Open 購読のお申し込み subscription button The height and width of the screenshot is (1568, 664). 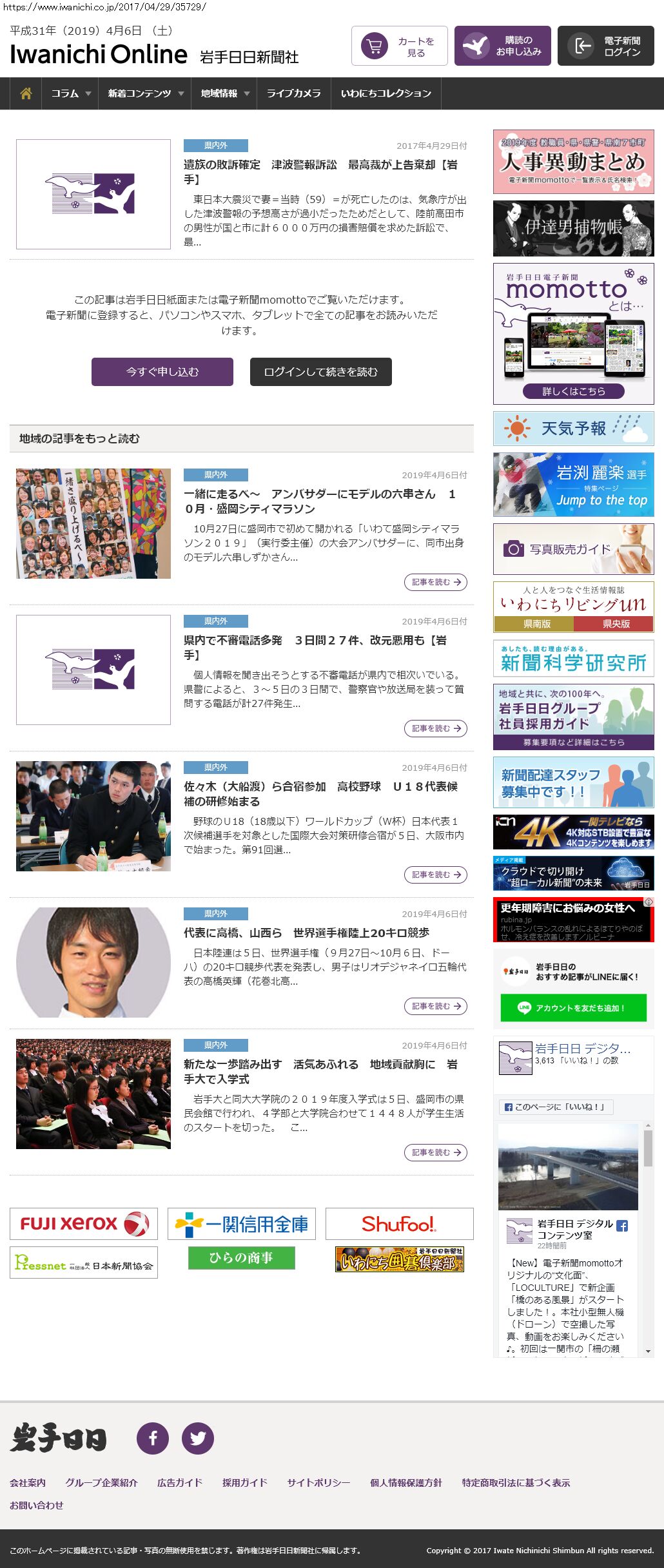(x=502, y=46)
